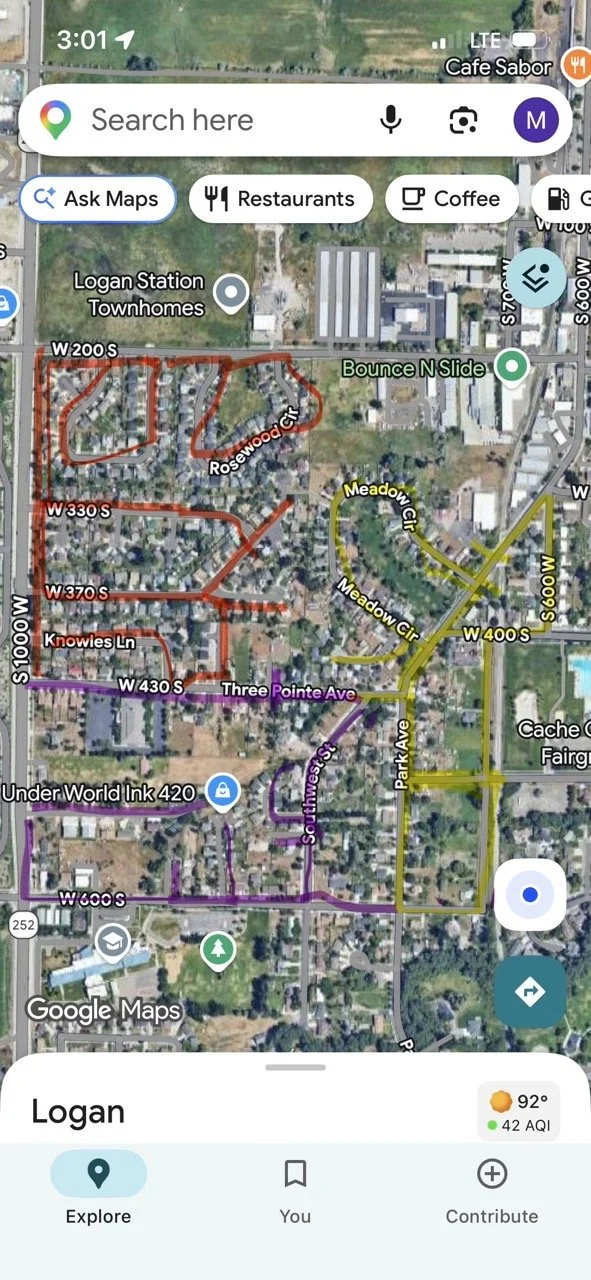Select the Ask Maps chip
591x1280 pixels.
coord(97,199)
